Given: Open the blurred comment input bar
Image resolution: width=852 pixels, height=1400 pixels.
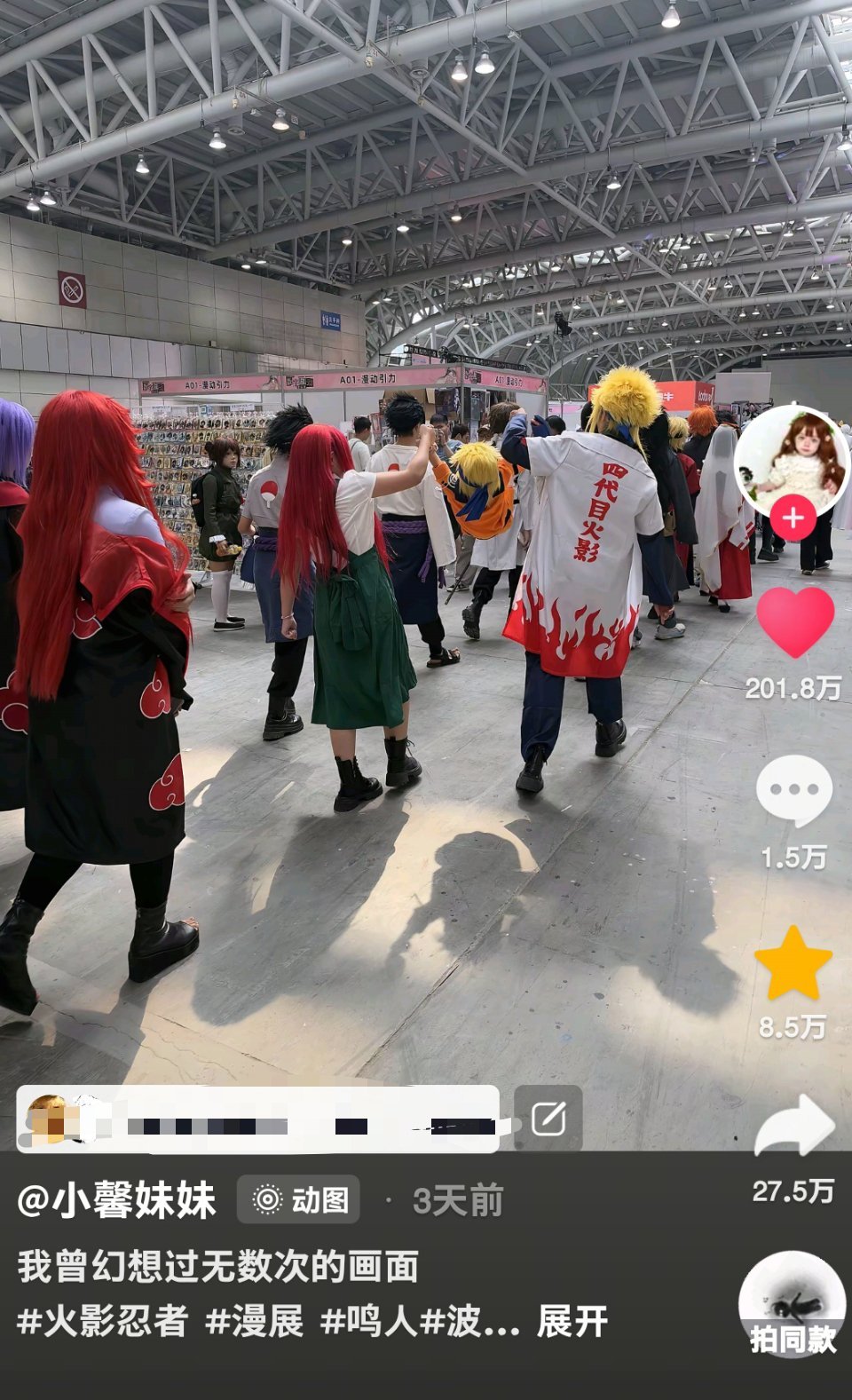Looking at the screenshot, I should [257, 1119].
